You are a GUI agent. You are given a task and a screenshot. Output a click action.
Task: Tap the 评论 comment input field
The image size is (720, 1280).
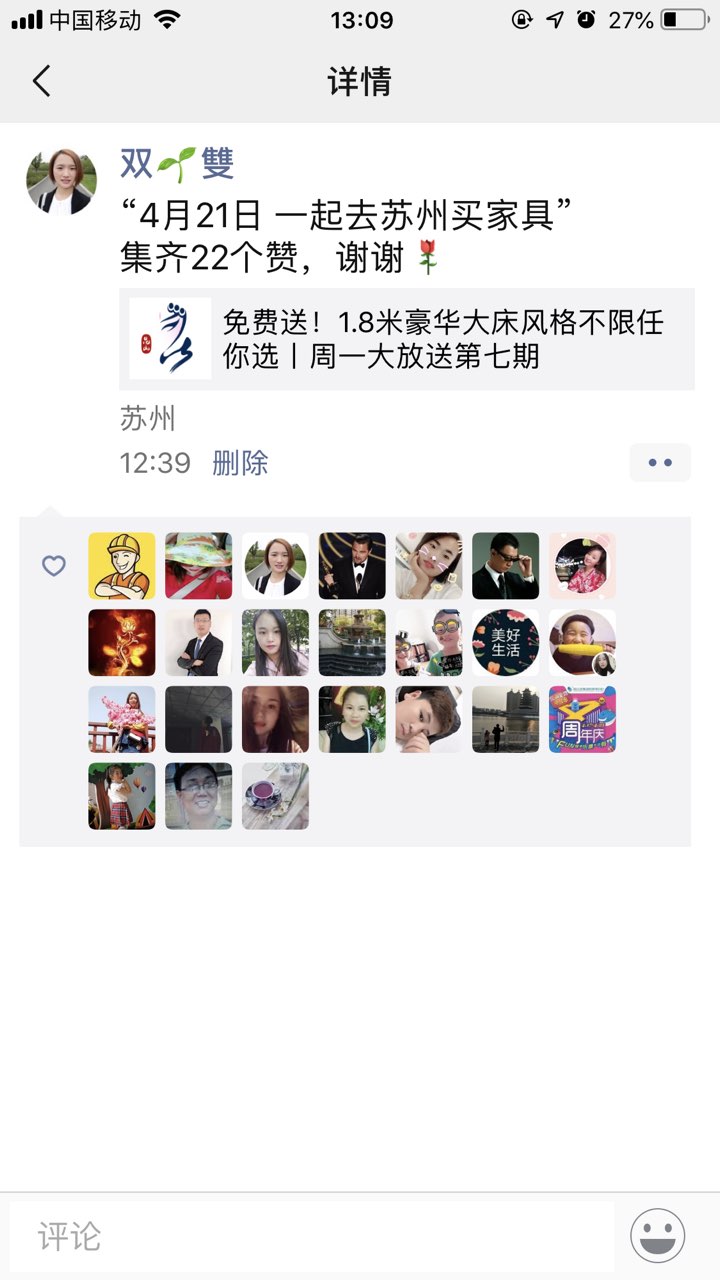click(x=312, y=1237)
